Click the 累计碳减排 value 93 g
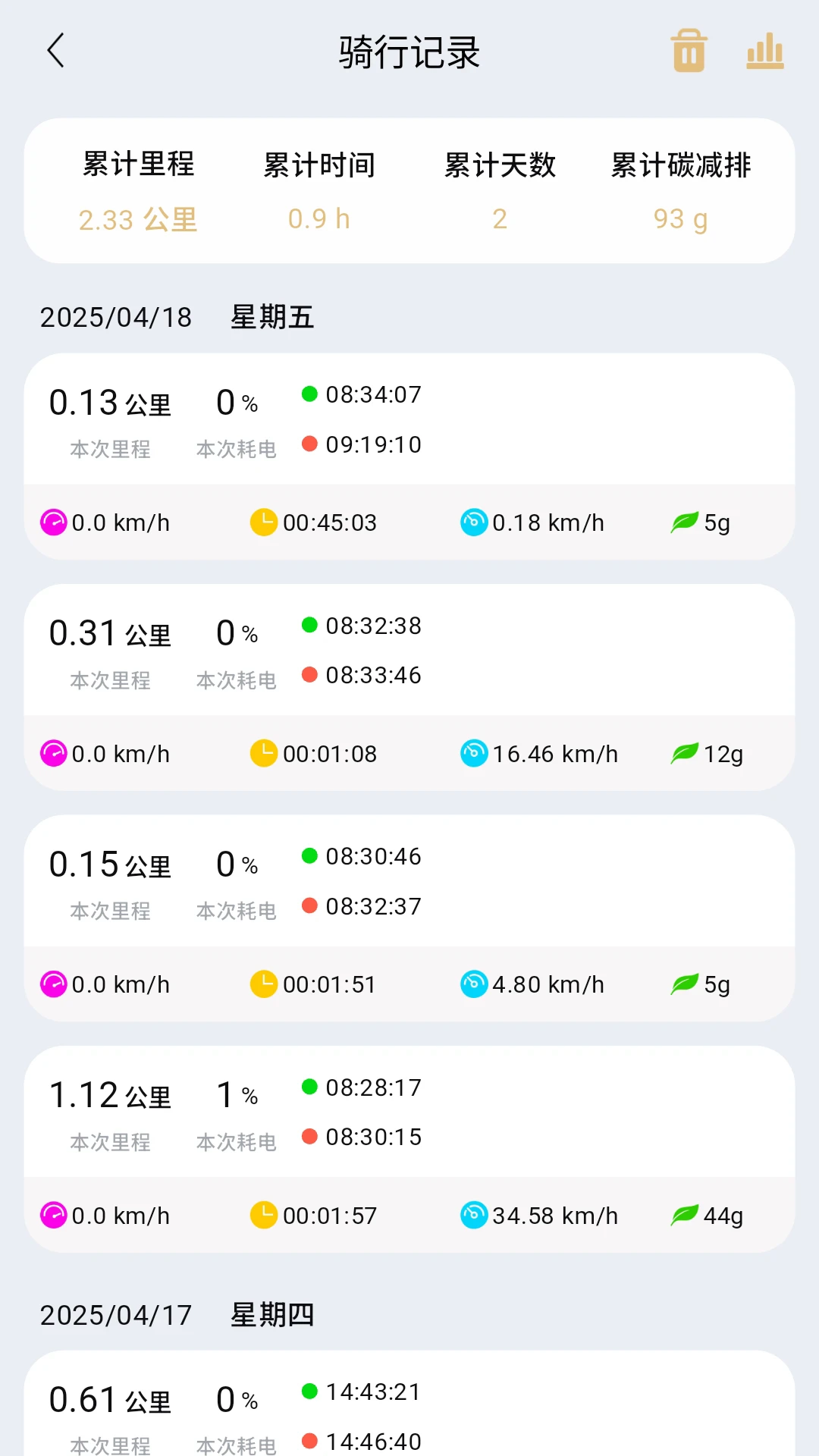Image resolution: width=819 pixels, height=1456 pixels. [x=679, y=219]
